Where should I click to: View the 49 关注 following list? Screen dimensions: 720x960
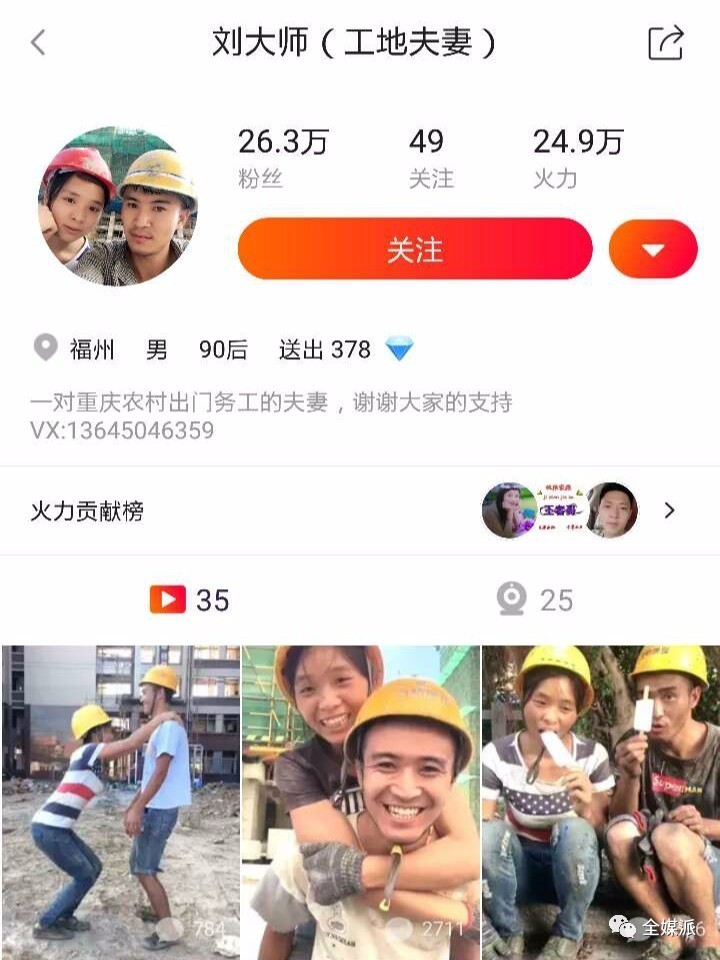(x=431, y=158)
